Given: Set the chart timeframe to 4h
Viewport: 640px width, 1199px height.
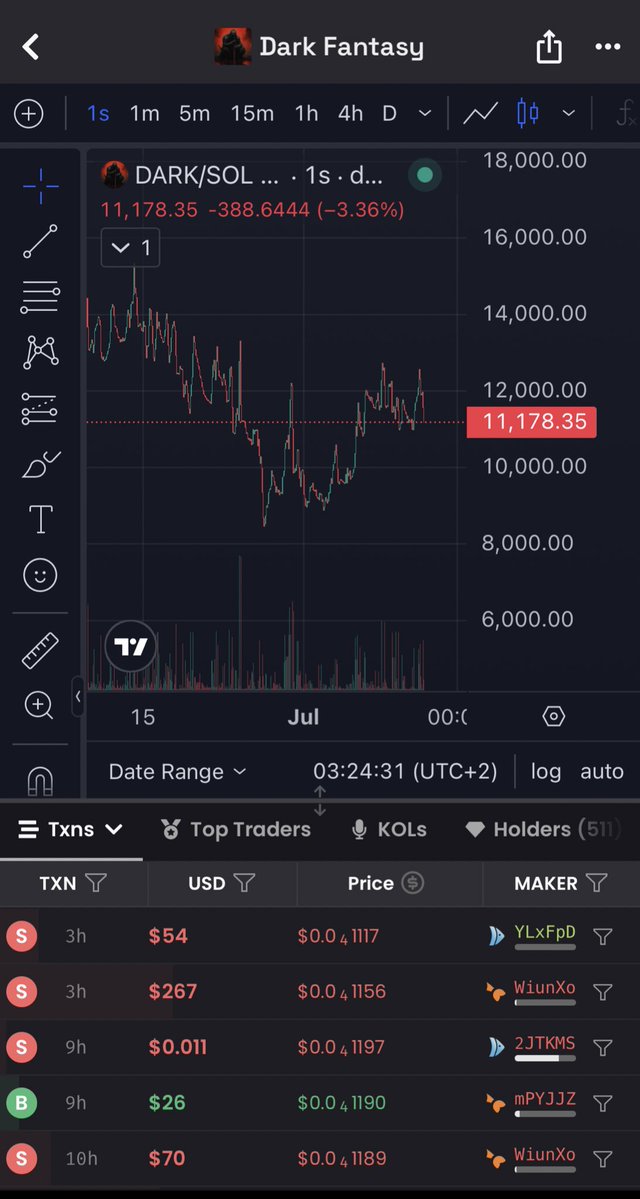Looking at the screenshot, I should click(x=350, y=114).
